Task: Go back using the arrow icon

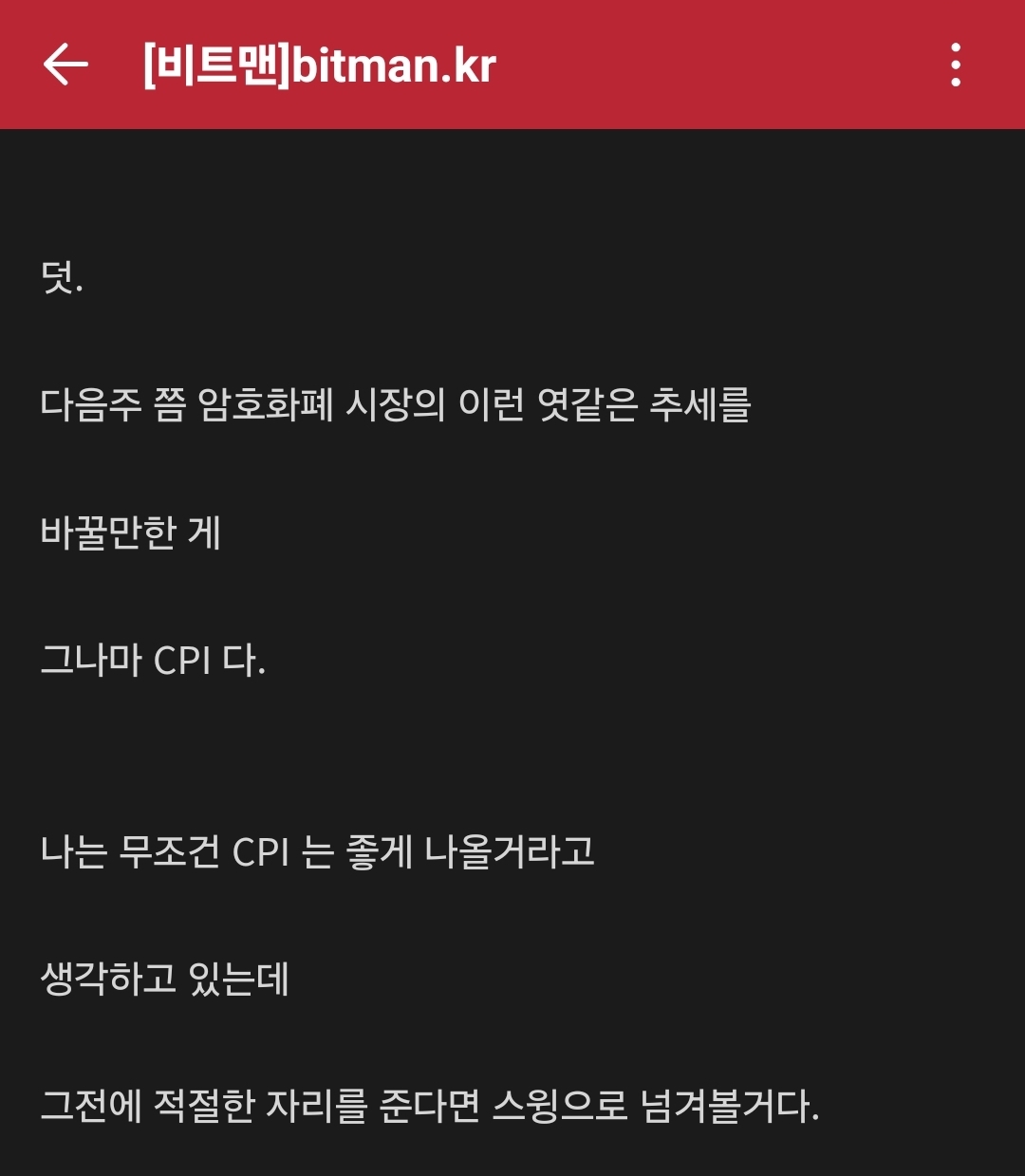Action: pos(65,65)
